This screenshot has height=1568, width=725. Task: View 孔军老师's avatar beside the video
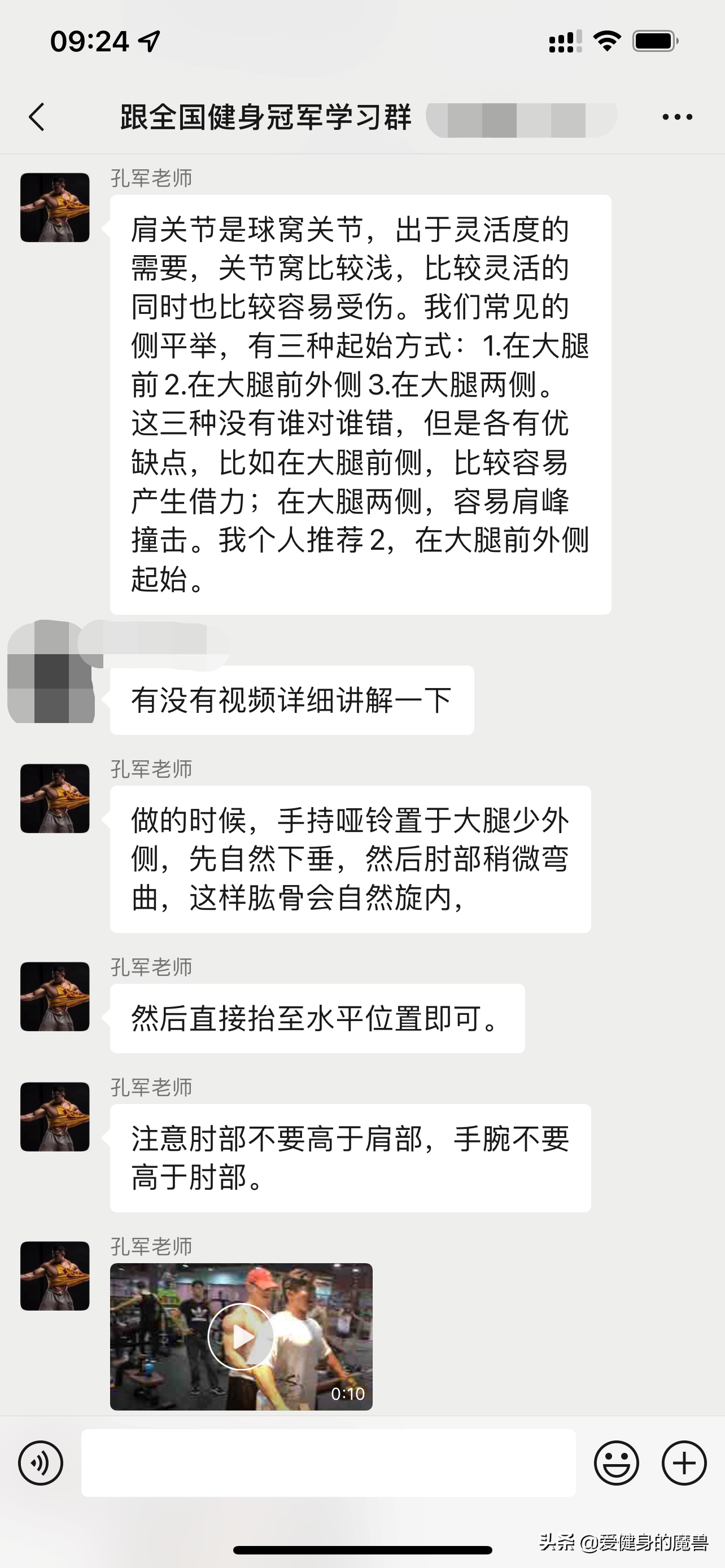pos(55,1276)
